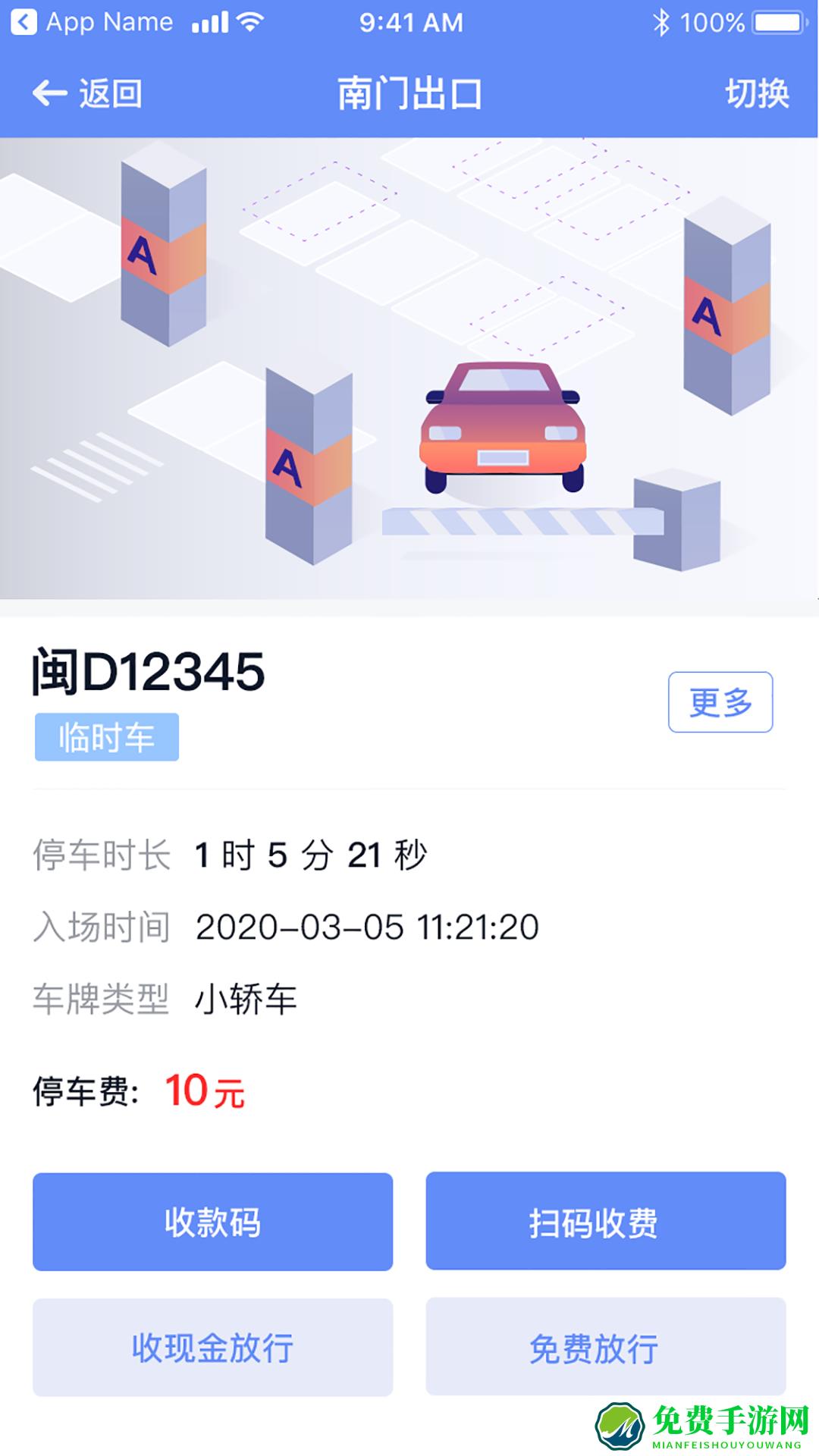The width and height of the screenshot is (819, 1456).
Task: Go back with the 返回 arrow
Action: 86,94
